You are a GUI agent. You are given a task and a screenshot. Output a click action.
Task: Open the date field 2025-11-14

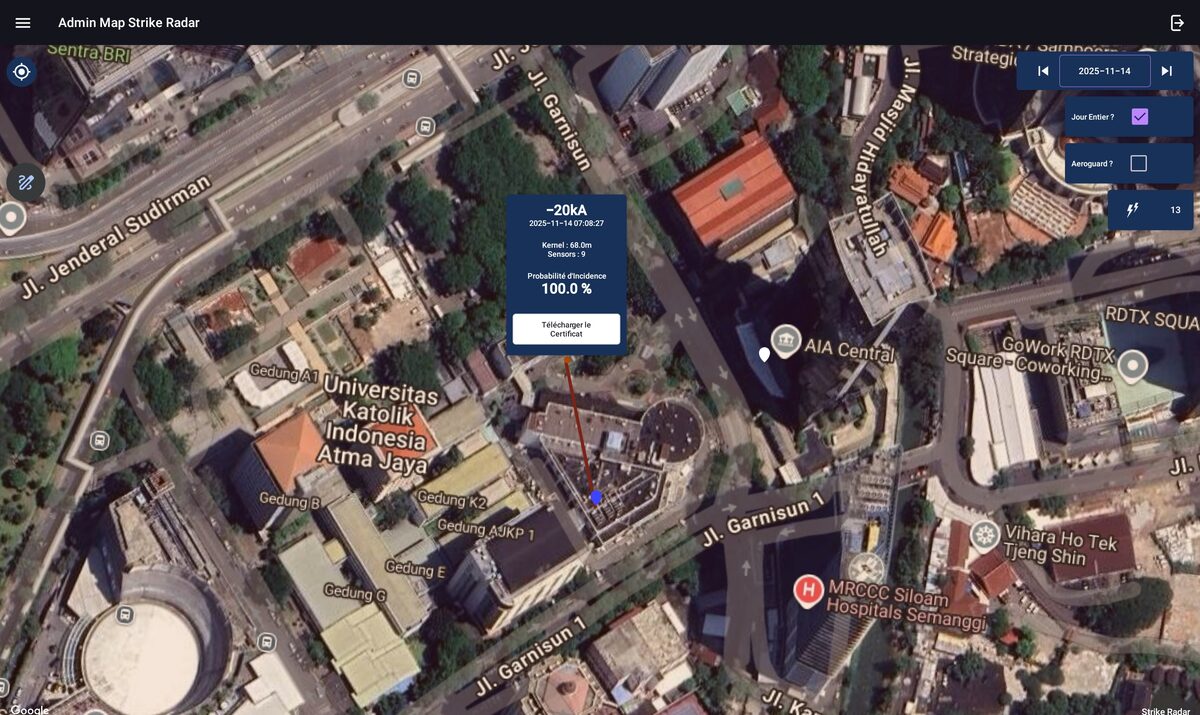(1104, 71)
